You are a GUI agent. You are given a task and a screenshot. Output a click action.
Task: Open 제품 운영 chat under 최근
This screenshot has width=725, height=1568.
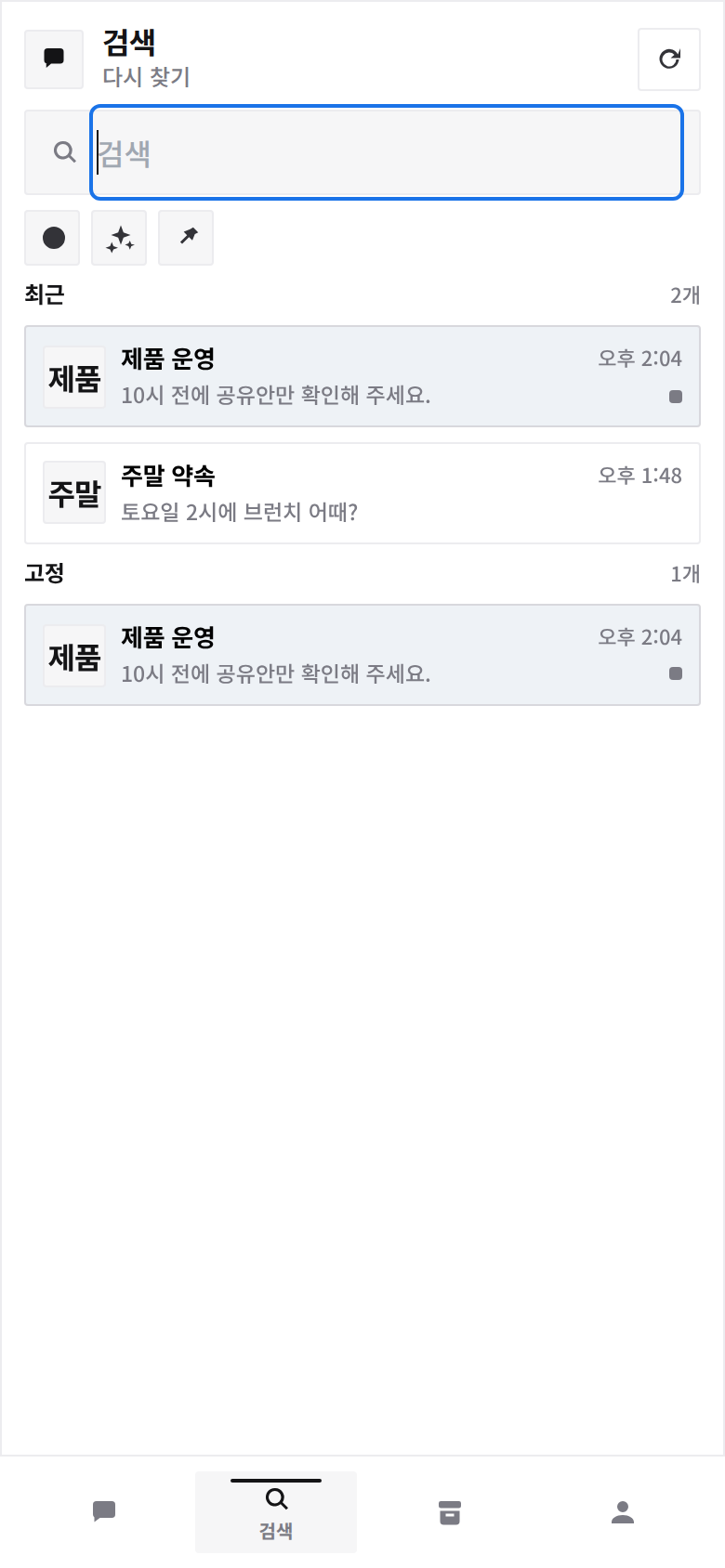[x=362, y=376]
